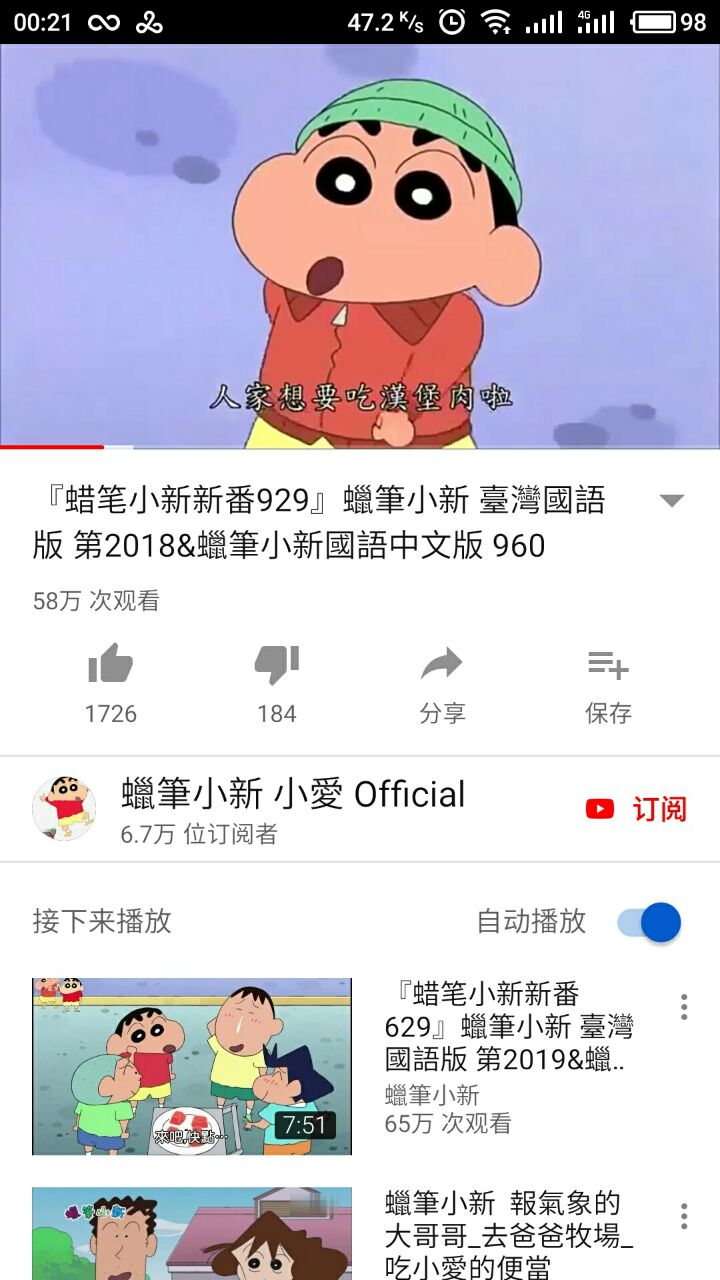Tap the playing video to show controls

point(360,245)
